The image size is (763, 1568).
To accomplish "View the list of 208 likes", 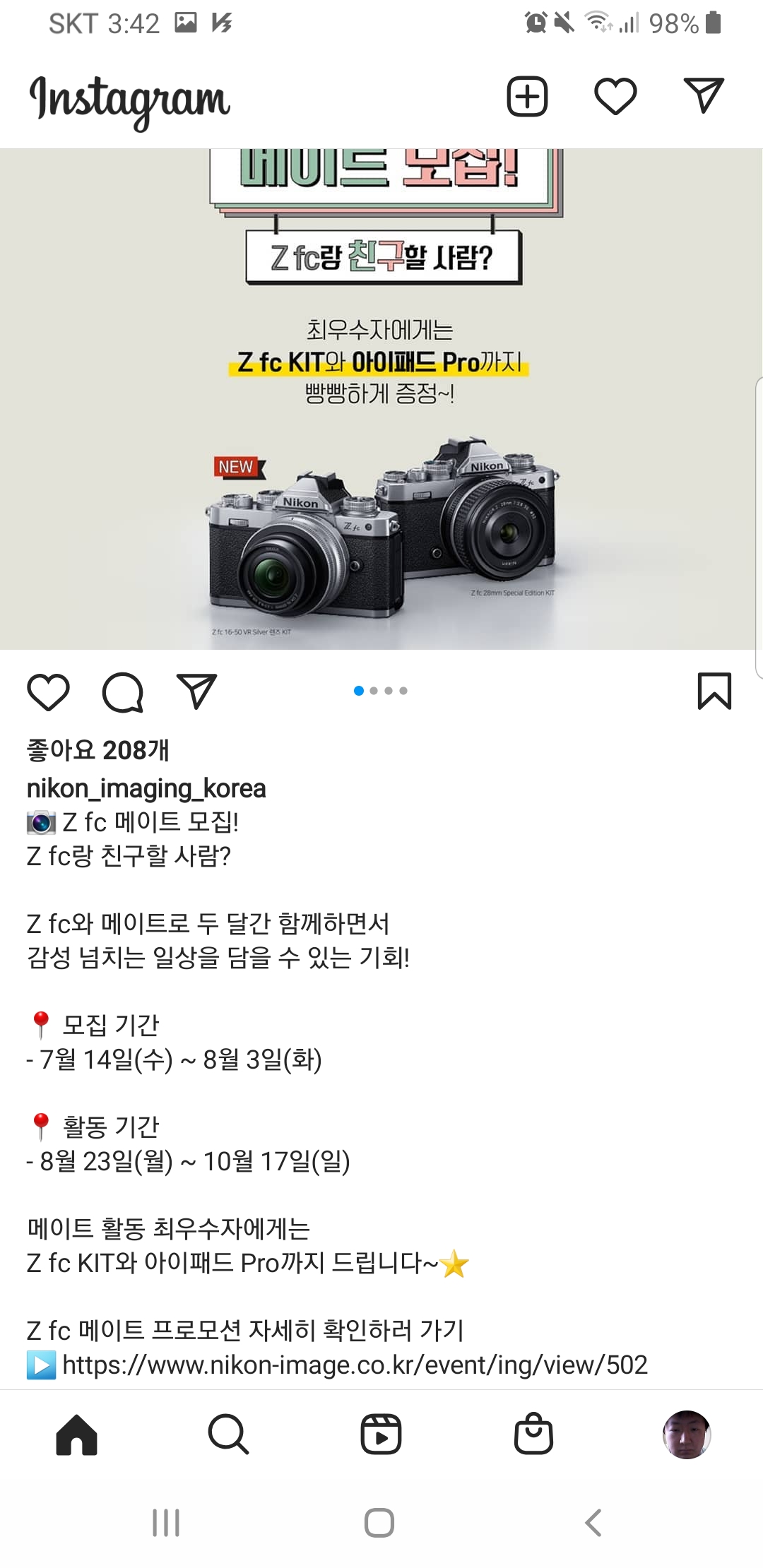I will click(x=98, y=750).
